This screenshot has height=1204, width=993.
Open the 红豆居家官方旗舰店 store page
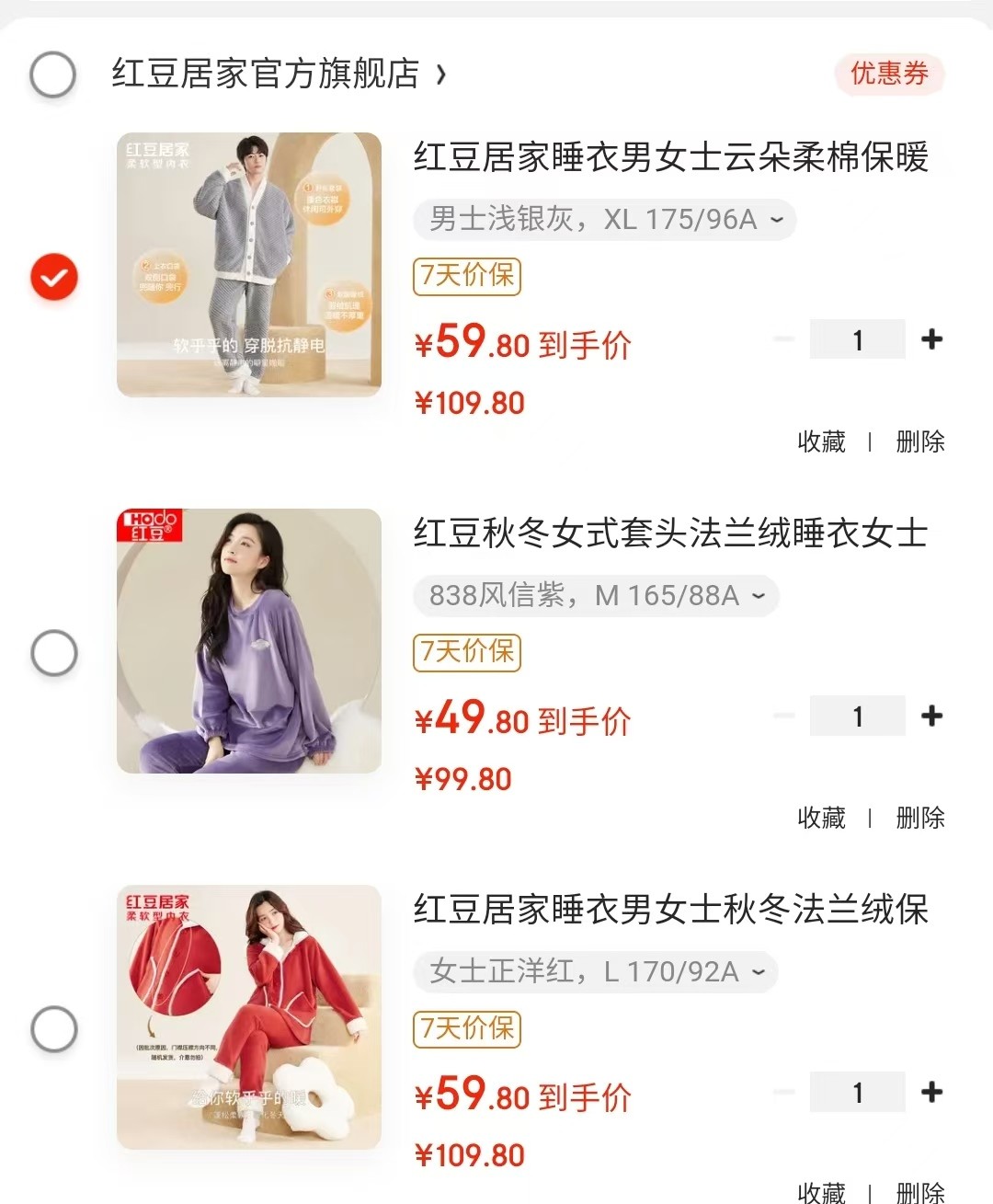point(267,74)
